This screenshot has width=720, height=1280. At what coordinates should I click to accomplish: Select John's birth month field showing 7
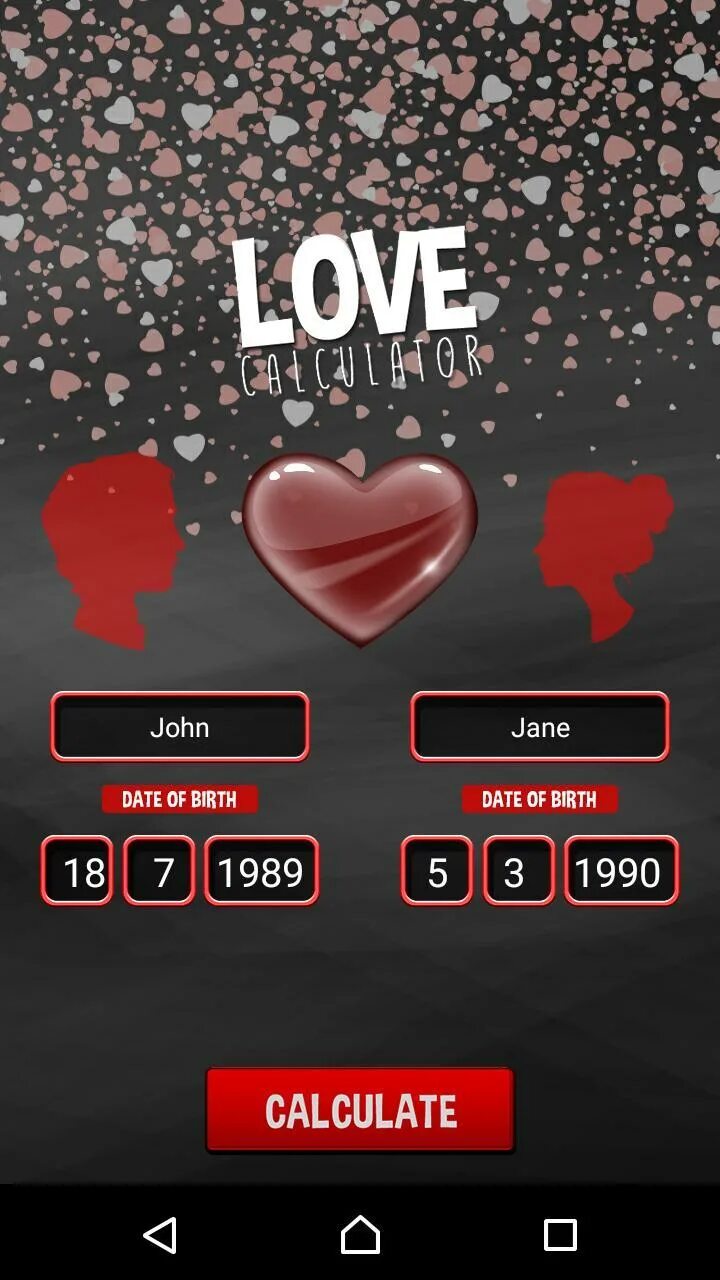(159, 871)
